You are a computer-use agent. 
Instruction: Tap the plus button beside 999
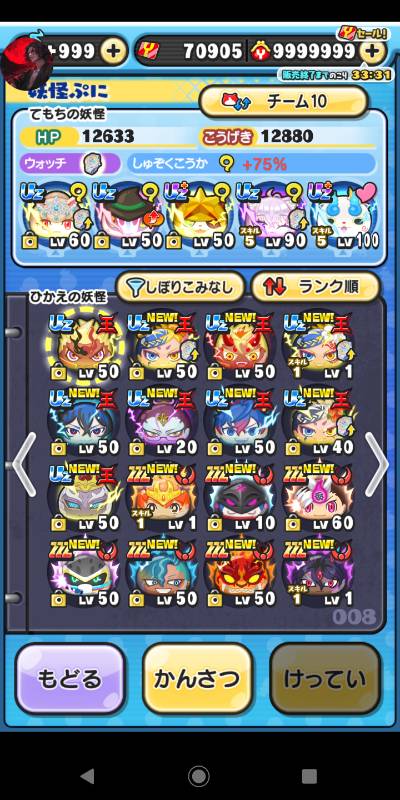pyautogui.click(x=113, y=51)
